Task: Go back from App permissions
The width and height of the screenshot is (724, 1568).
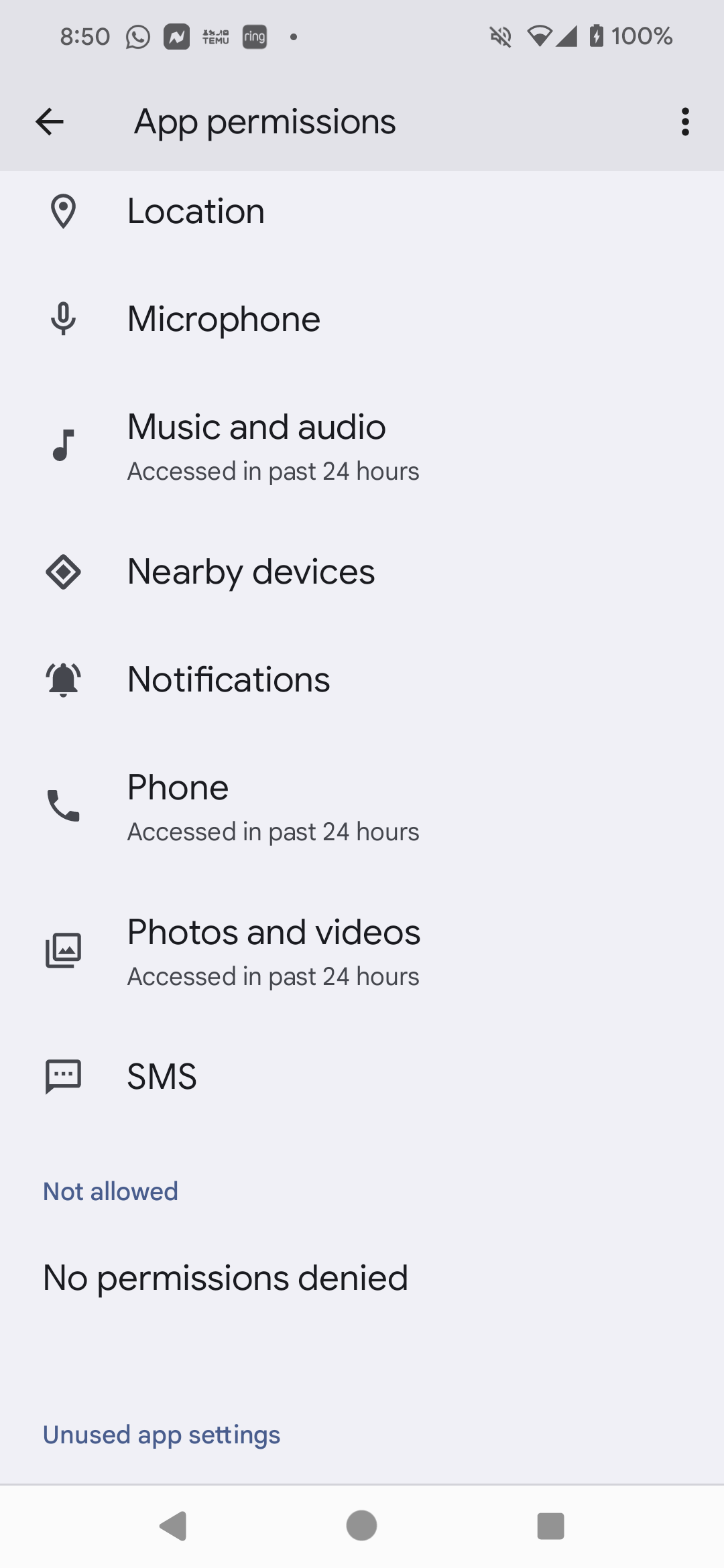Action: (x=50, y=122)
